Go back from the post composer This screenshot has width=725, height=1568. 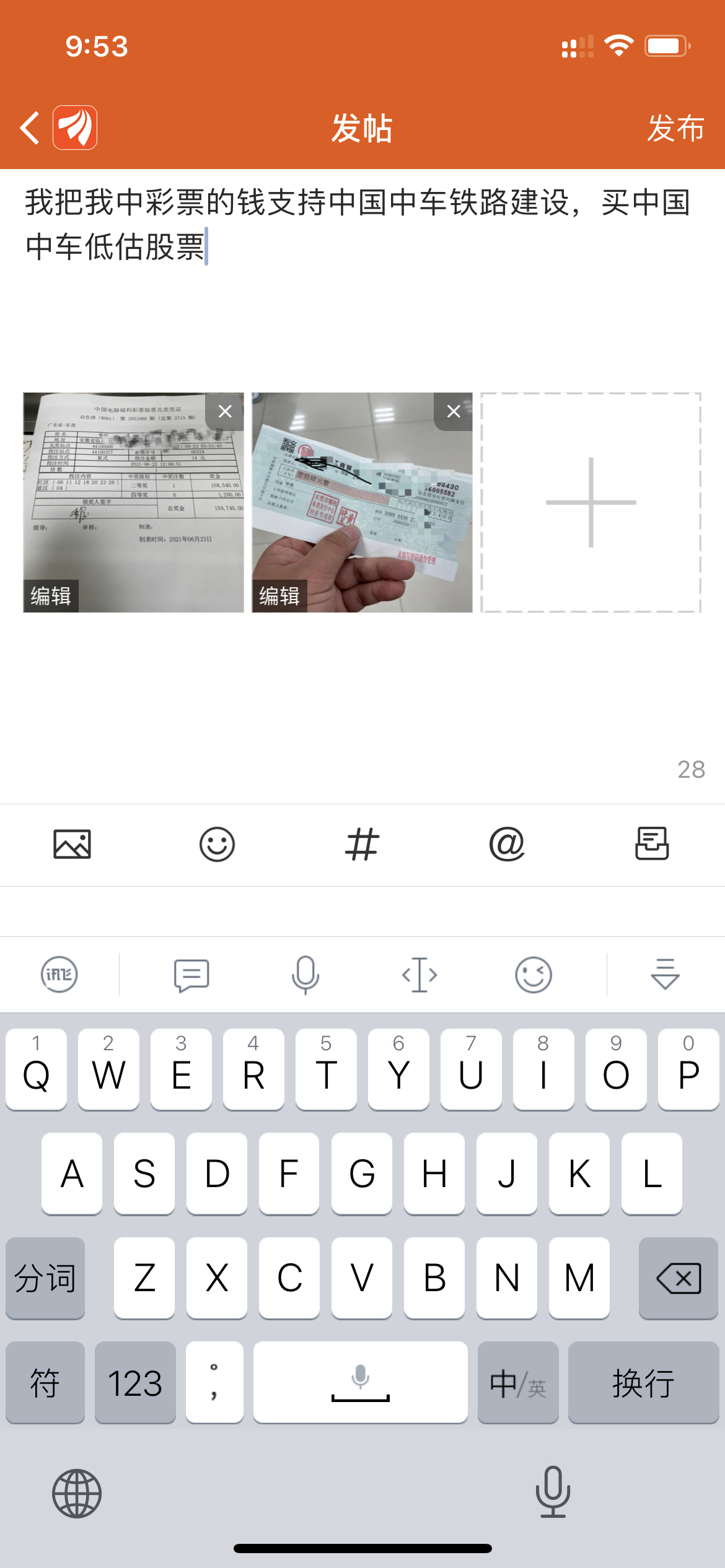pyautogui.click(x=30, y=128)
